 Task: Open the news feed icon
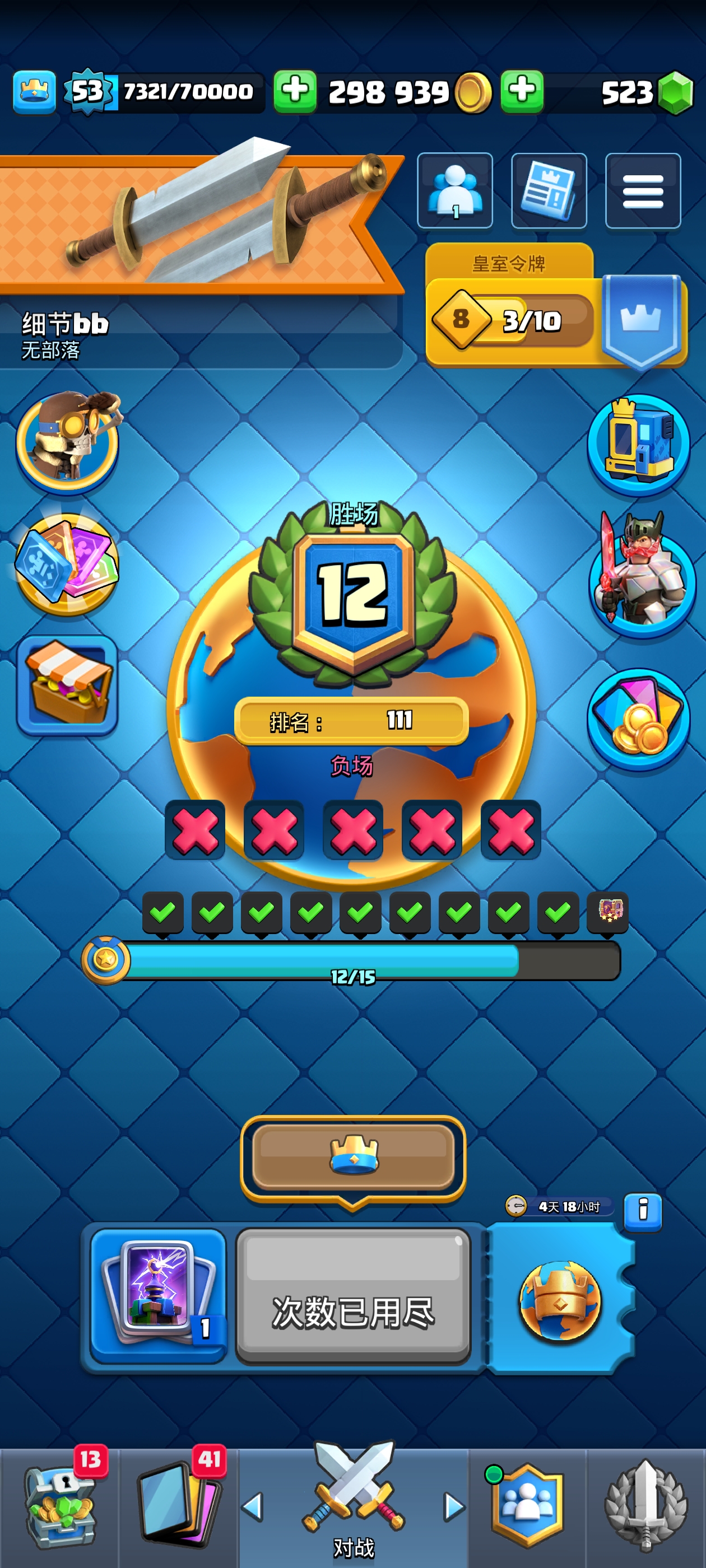pos(549,190)
